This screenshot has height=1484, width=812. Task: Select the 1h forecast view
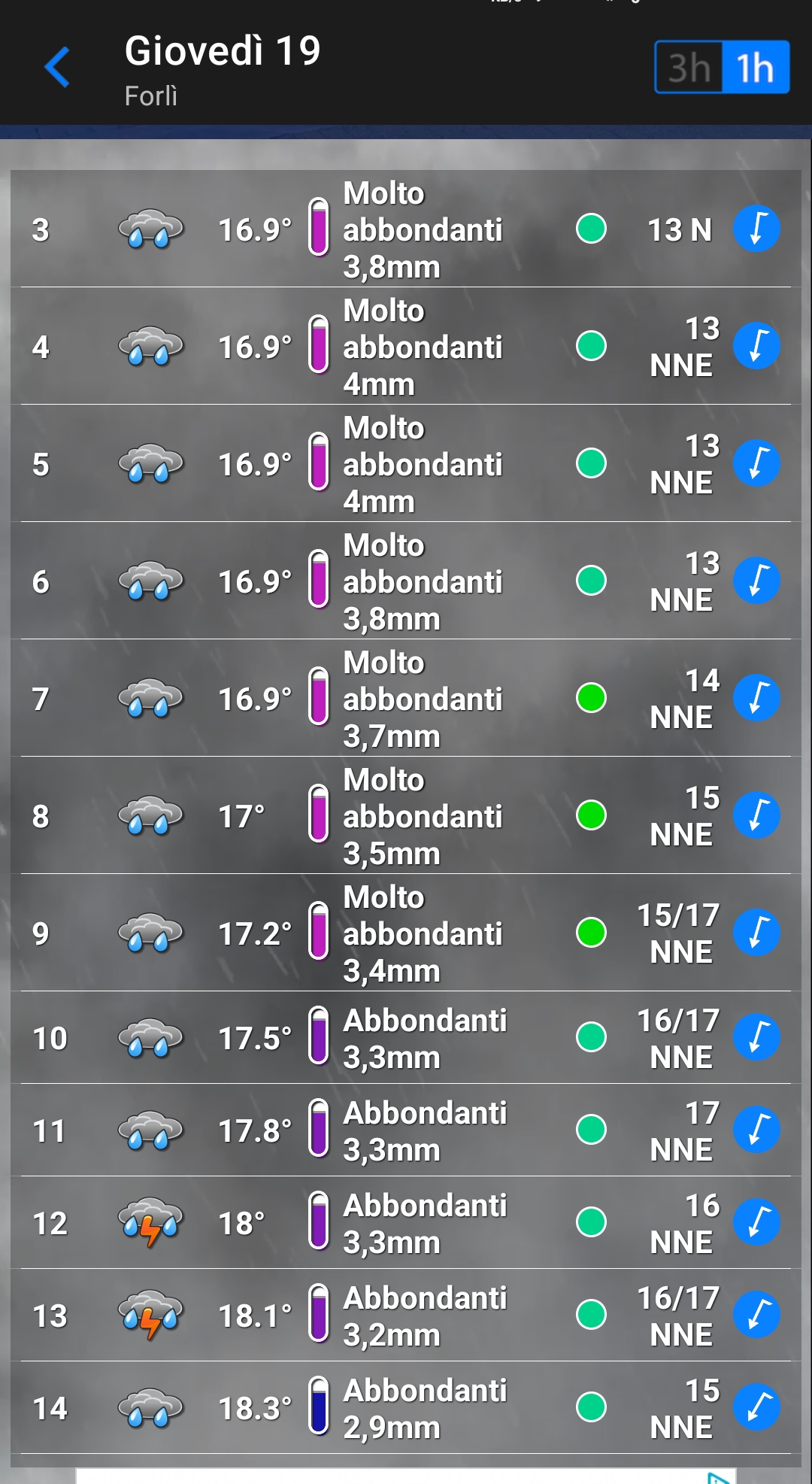click(756, 68)
